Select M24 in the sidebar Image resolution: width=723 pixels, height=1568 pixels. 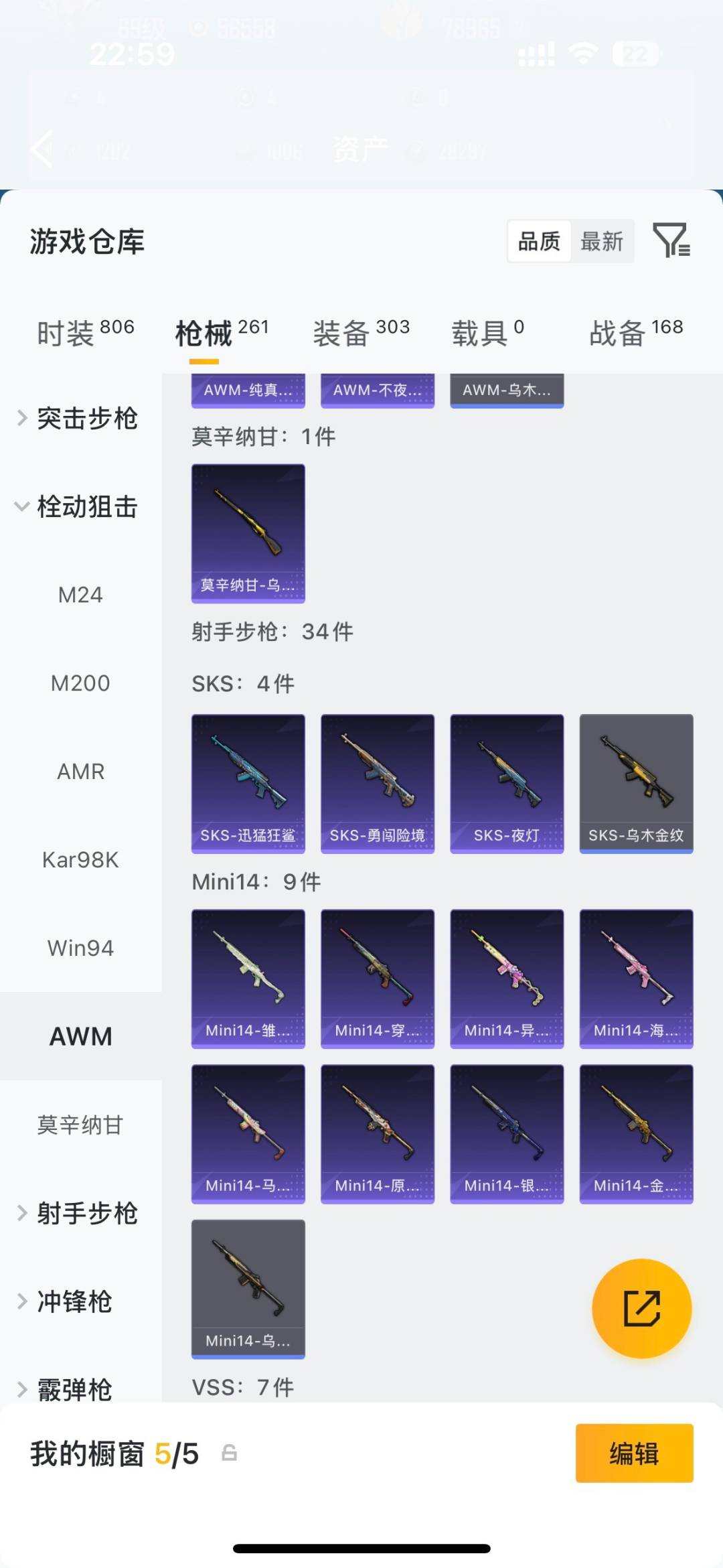pos(80,595)
